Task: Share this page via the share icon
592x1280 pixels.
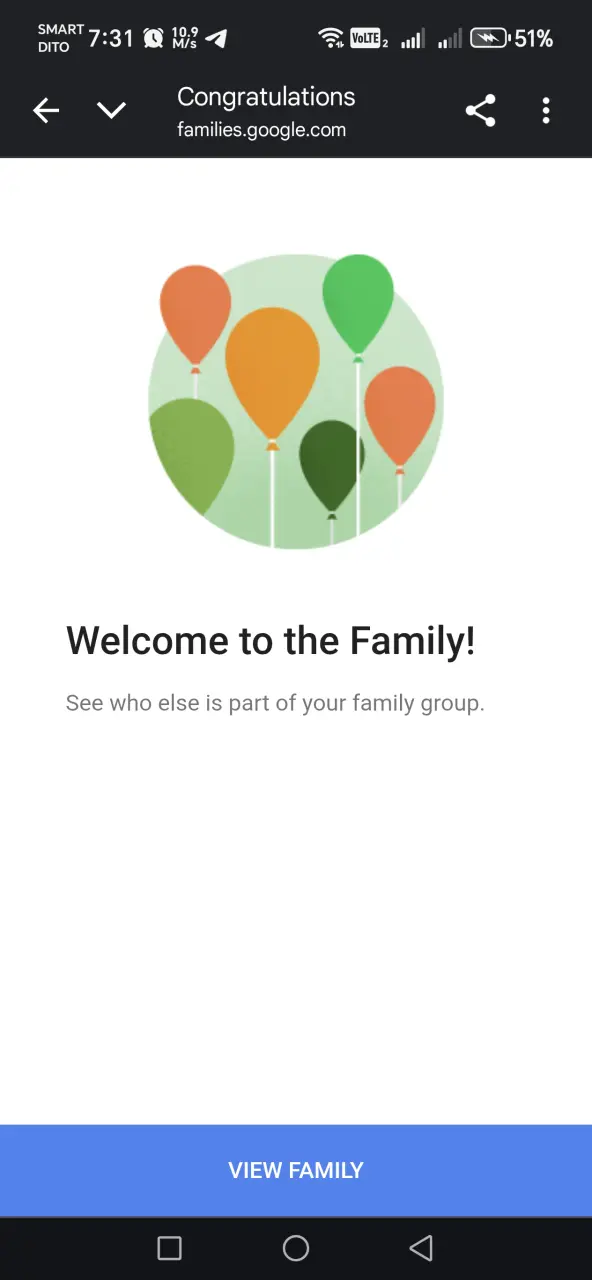Action: [x=481, y=111]
